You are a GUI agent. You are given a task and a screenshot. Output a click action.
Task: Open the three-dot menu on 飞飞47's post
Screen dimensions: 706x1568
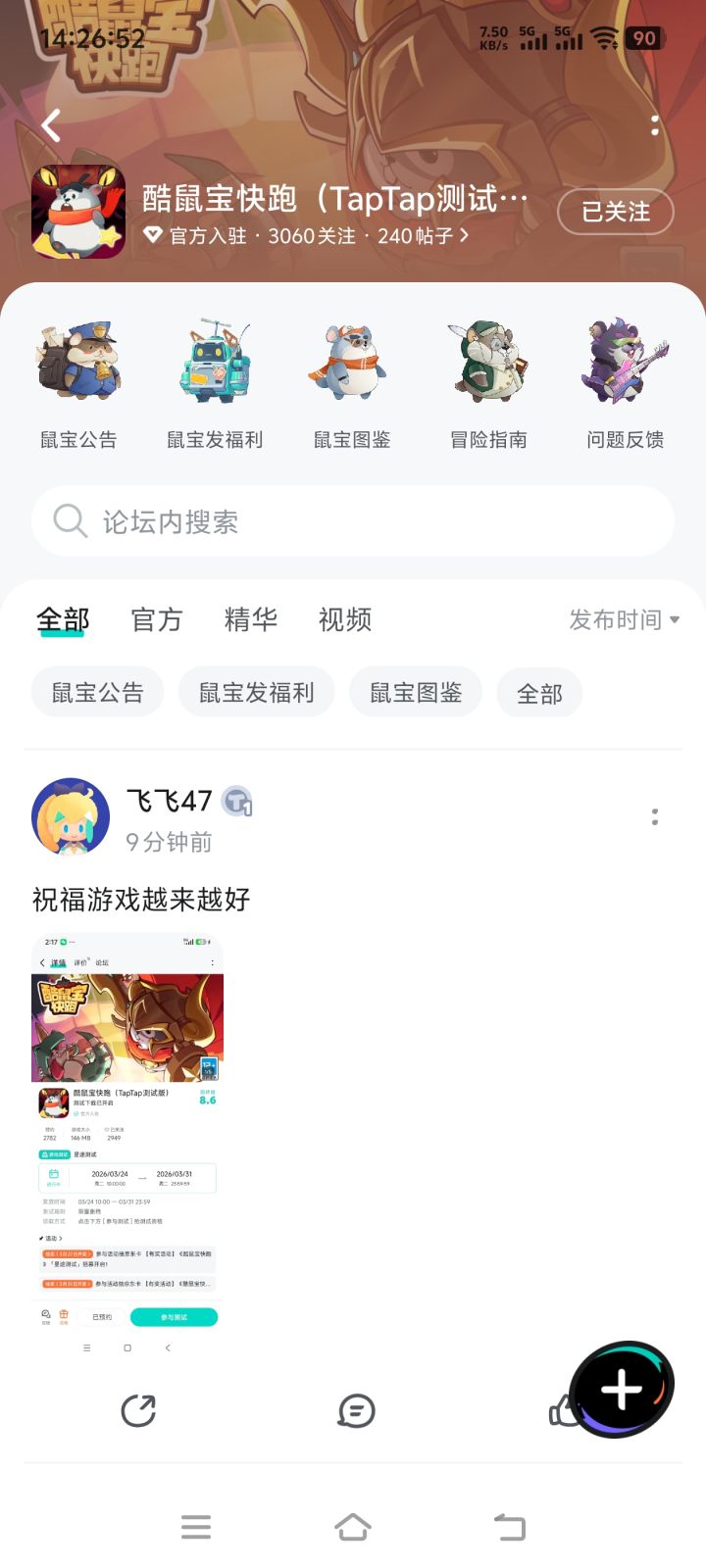click(654, 816)
